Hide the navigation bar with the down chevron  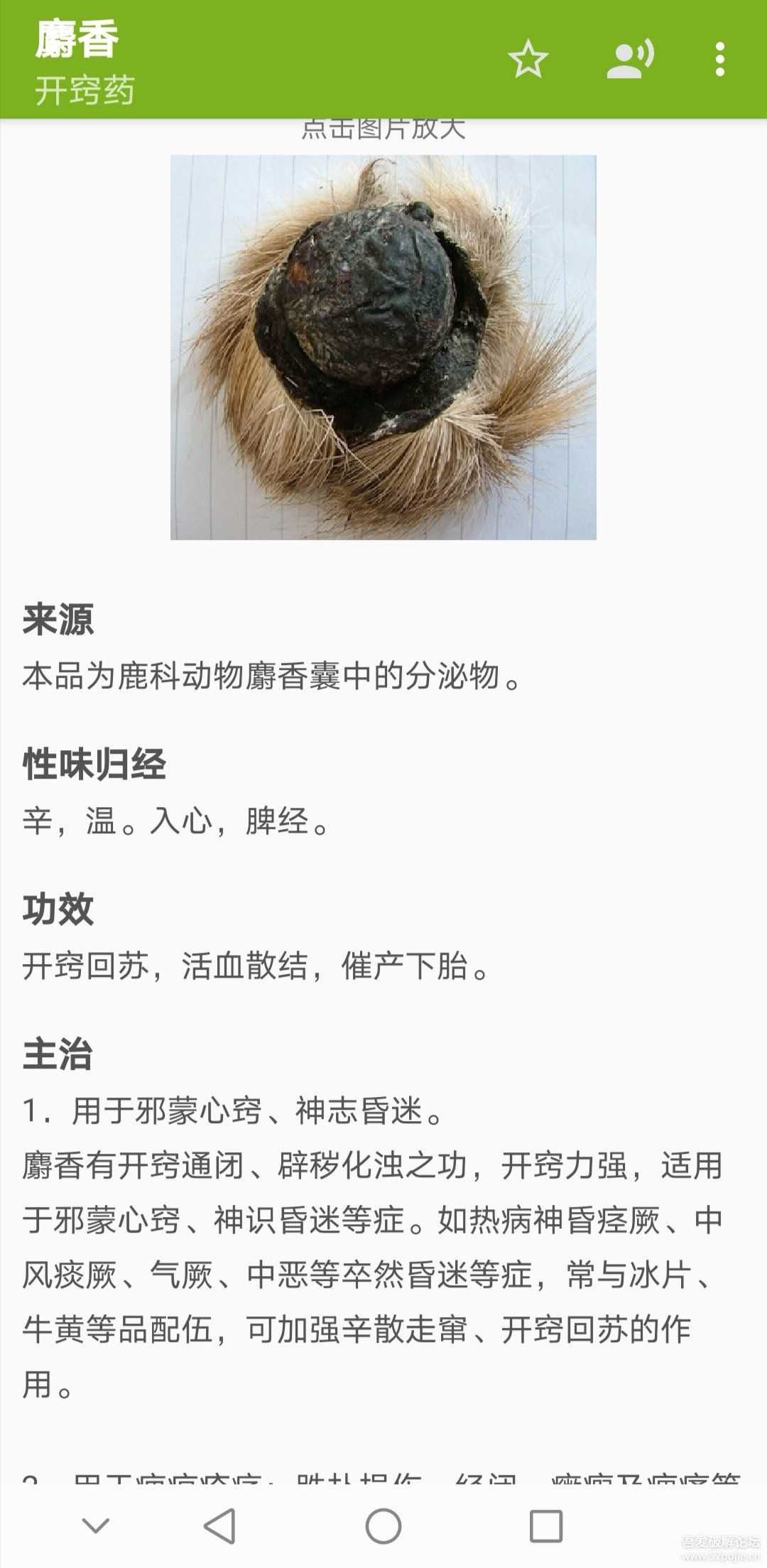pyautogui.click(x=96, y=1525)
